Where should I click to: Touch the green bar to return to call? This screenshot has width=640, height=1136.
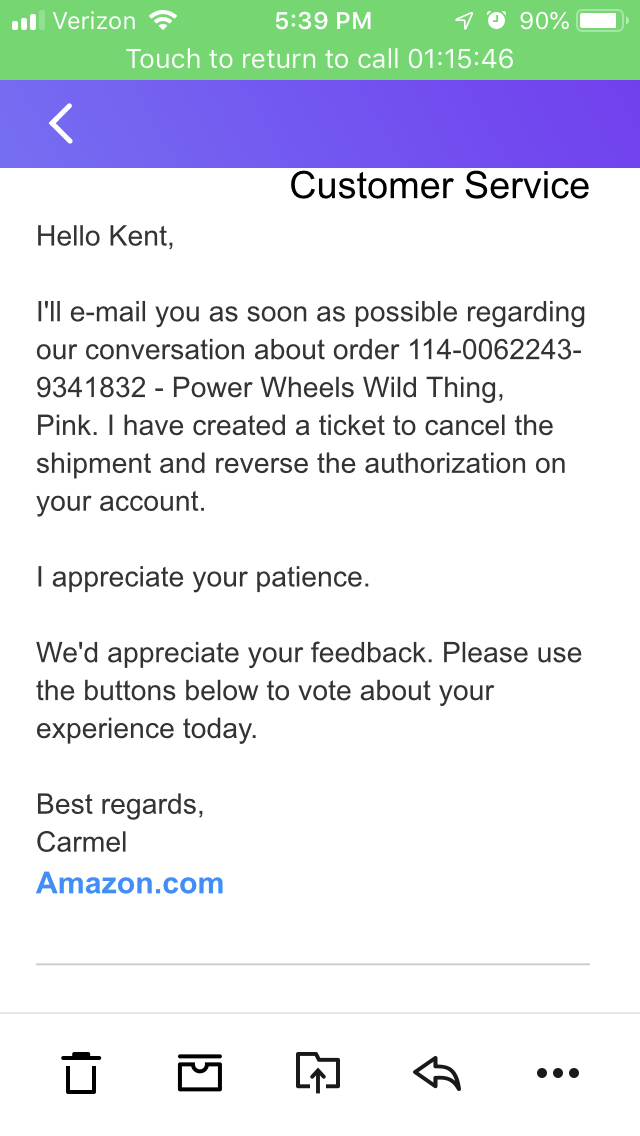pyautogui.click(x=320, y=58)
